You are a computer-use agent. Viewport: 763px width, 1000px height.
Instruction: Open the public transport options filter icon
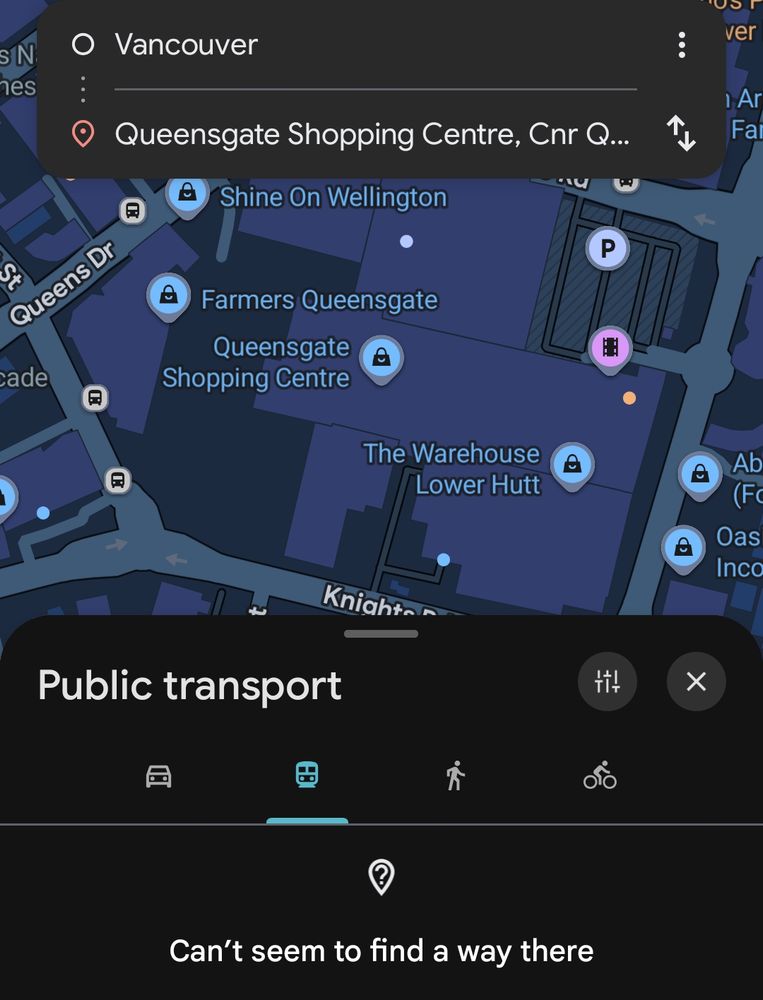(x=607, y=682)
